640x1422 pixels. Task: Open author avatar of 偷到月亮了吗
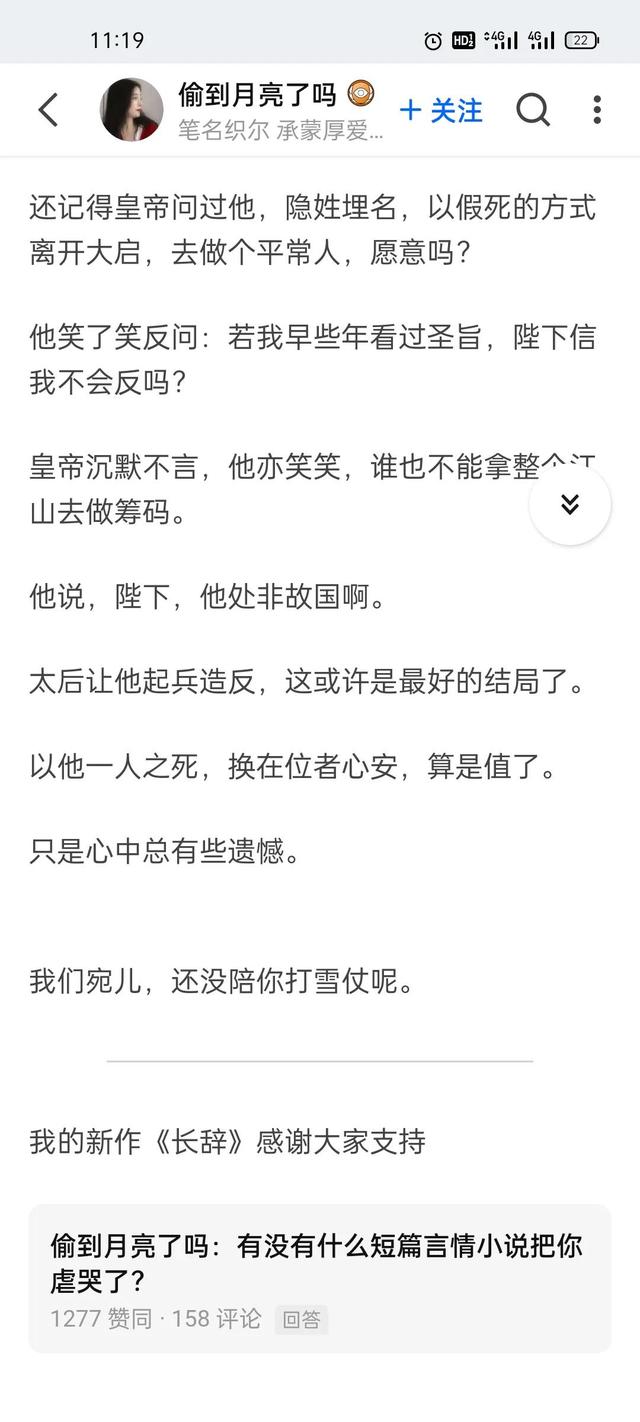pyautogui.click(x=132, y=110)
